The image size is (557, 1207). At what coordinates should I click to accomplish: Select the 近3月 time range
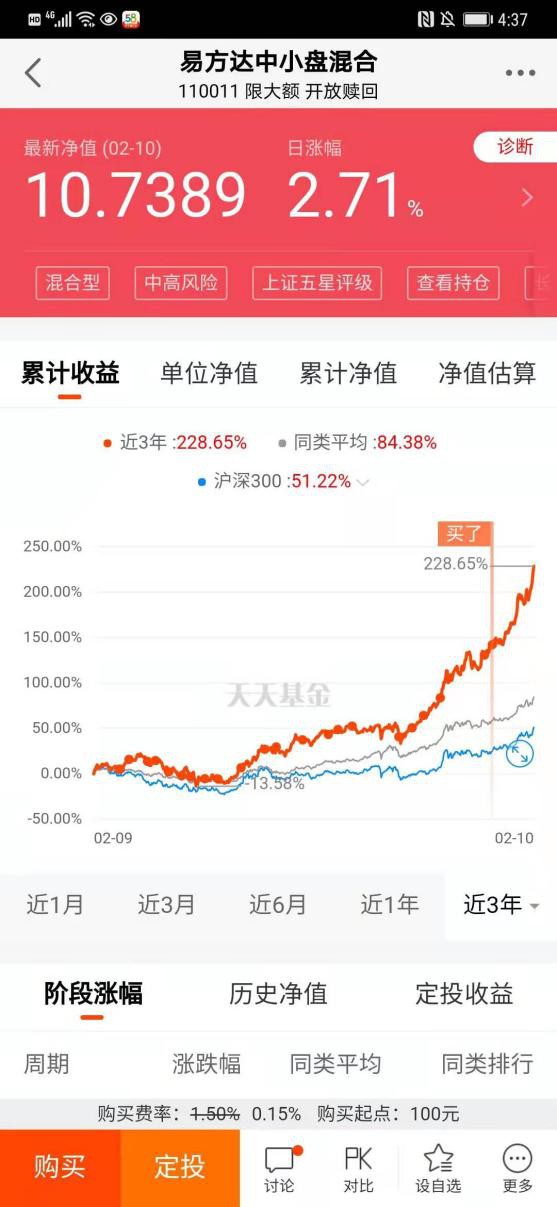(167, 905)
